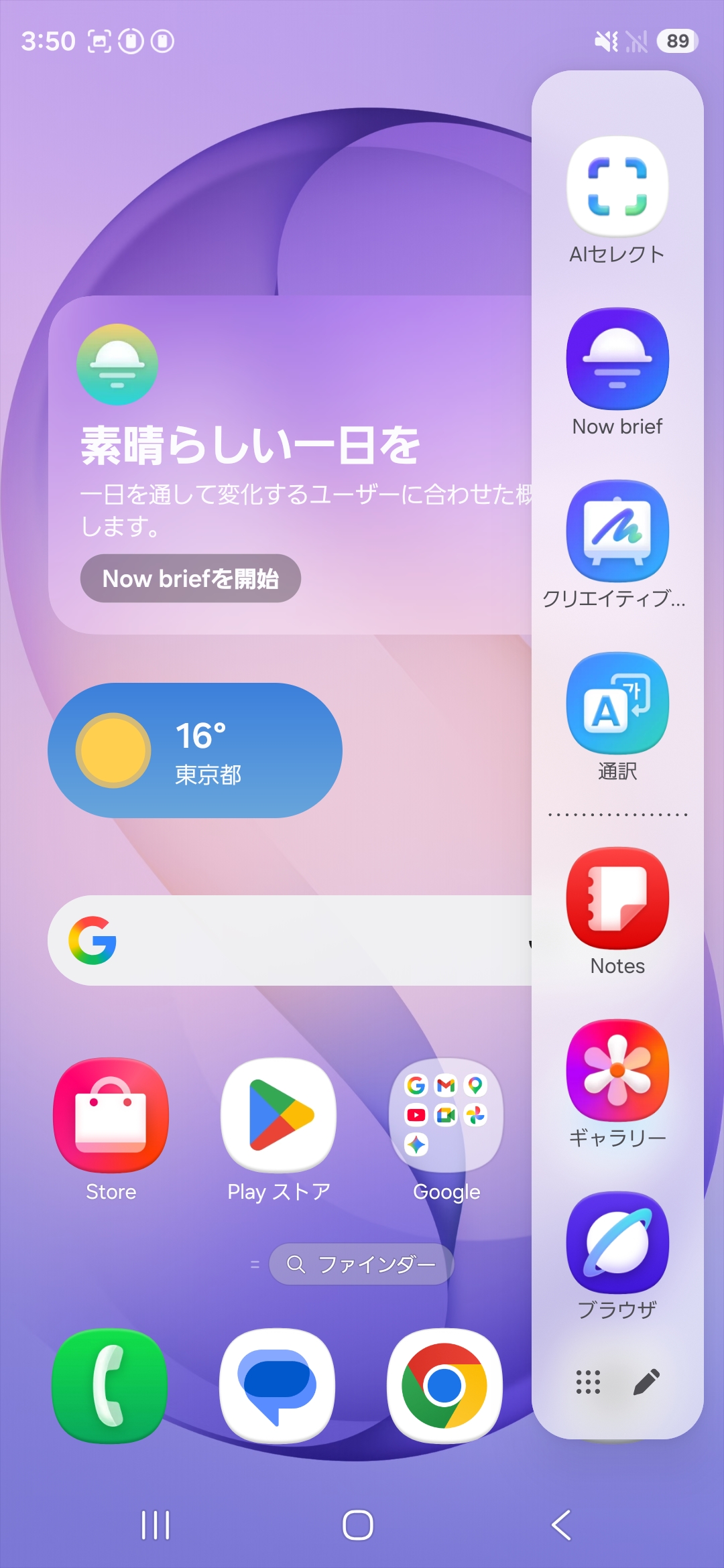Launch Play ストア
This screenshot has width=724, height=1568.
(278, 1116)
